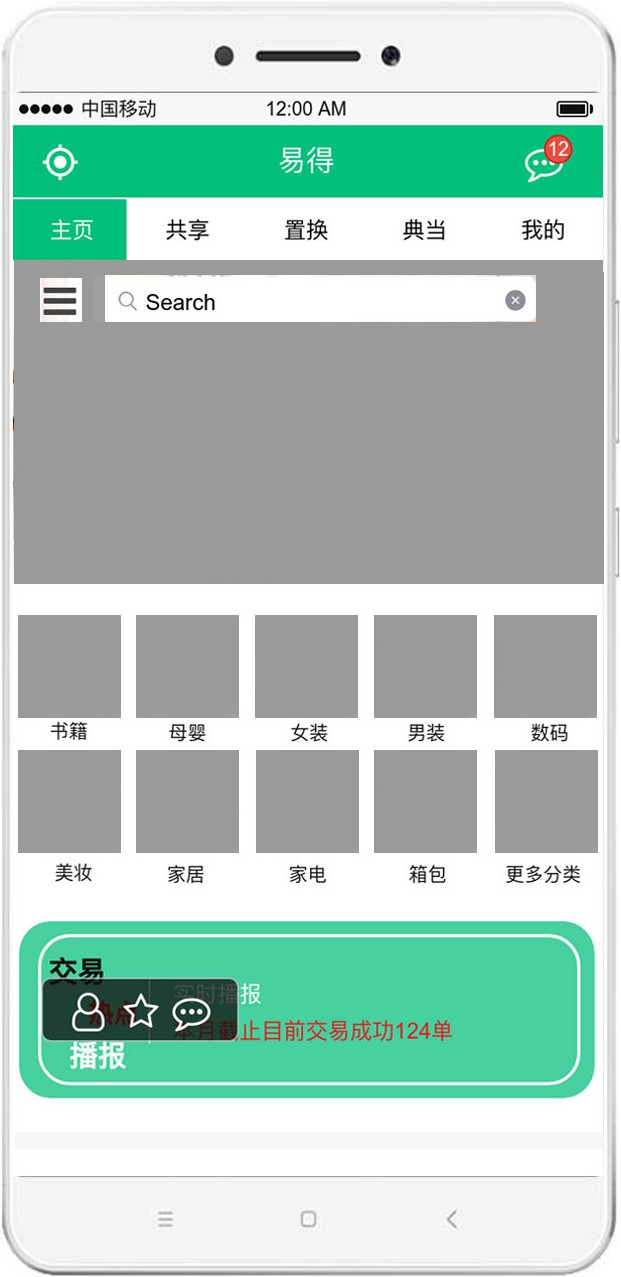The width and height of the screenshot is (621, 1277).
Task: Browse the 数码 category
Action: click(x=545, y=667)
